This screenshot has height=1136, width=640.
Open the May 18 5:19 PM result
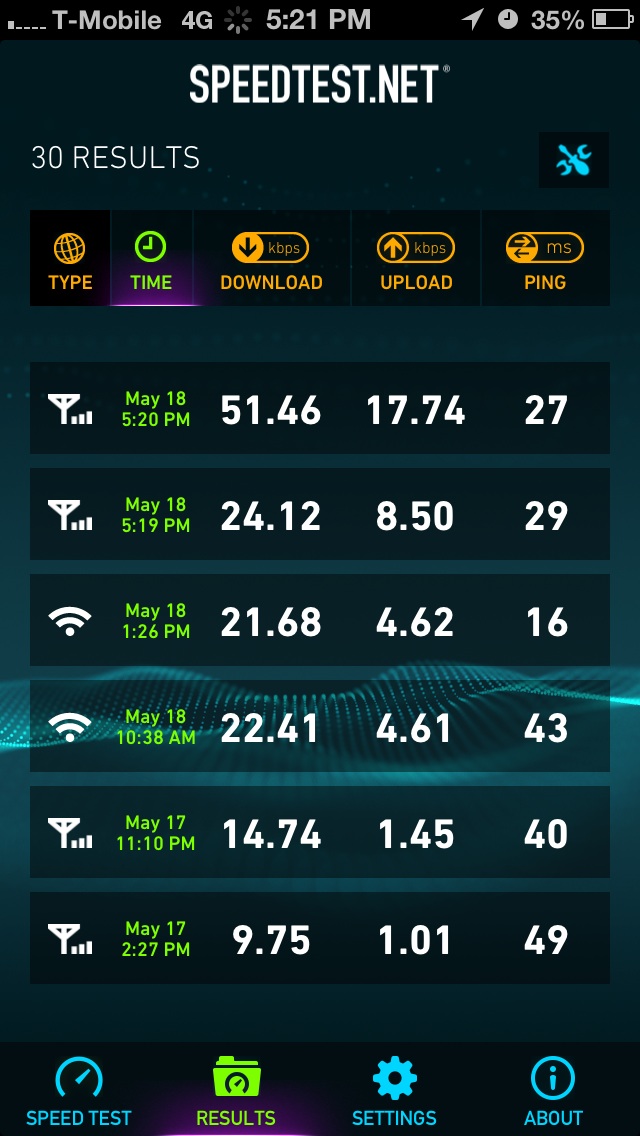(x=320, y=514)
